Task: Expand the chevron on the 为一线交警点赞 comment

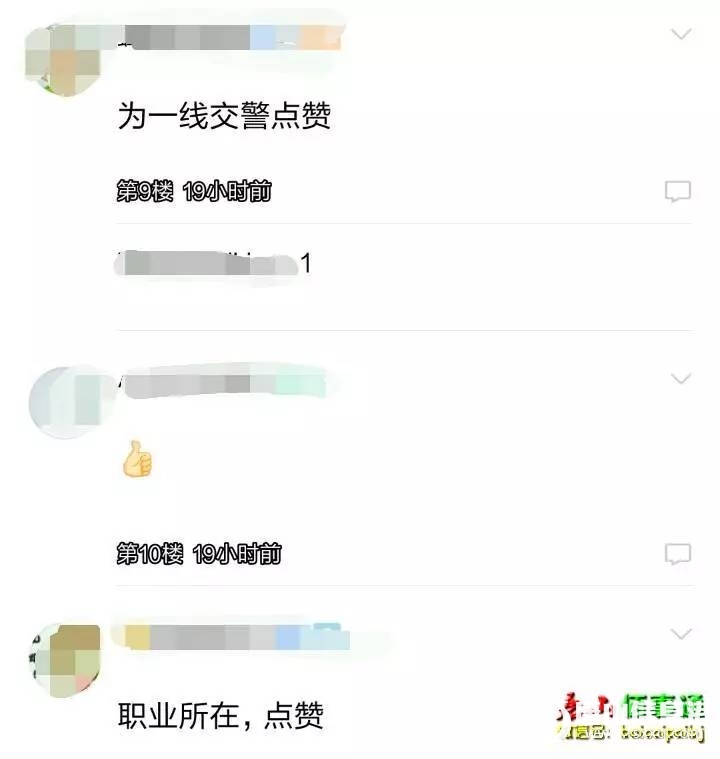Action: click(x=681, y=34)
